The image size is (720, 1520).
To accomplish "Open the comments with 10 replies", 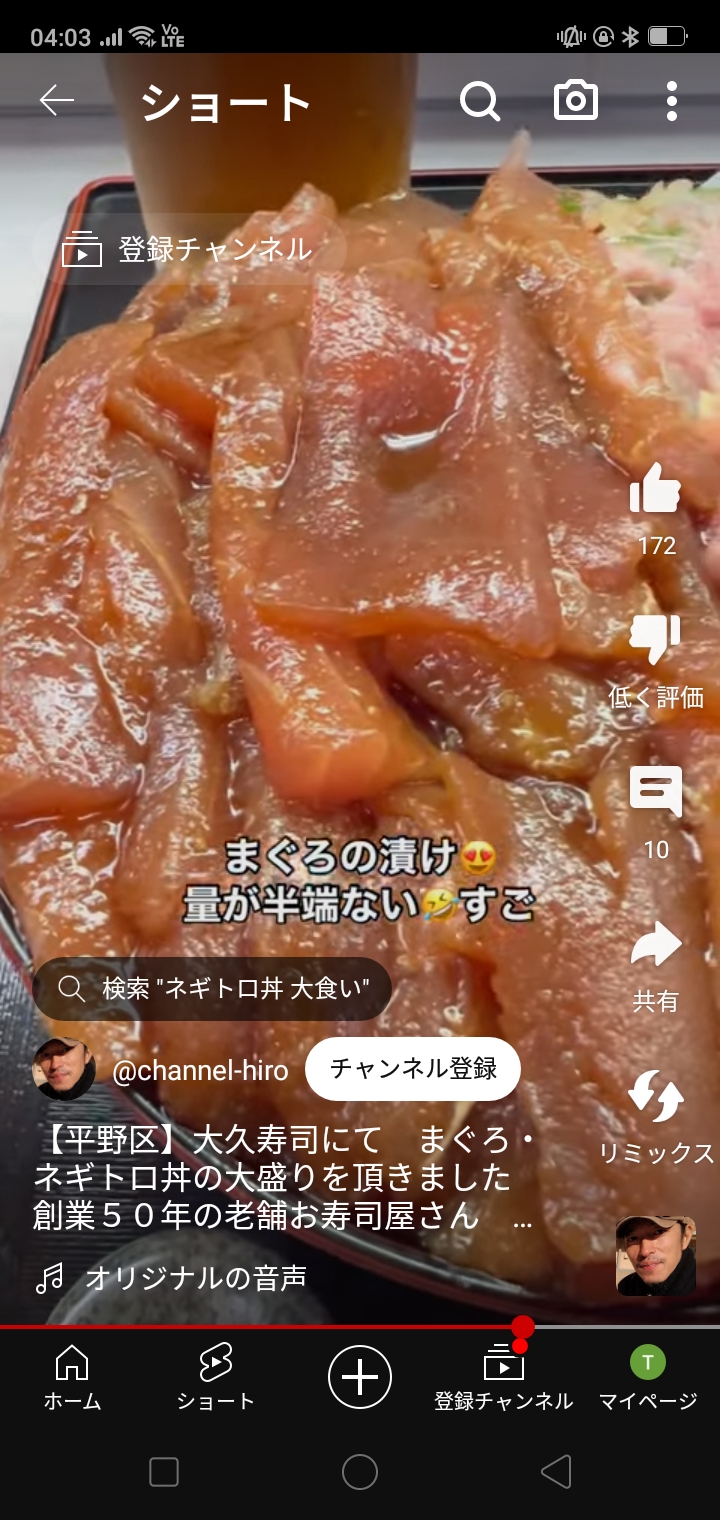I will (656, 793).
